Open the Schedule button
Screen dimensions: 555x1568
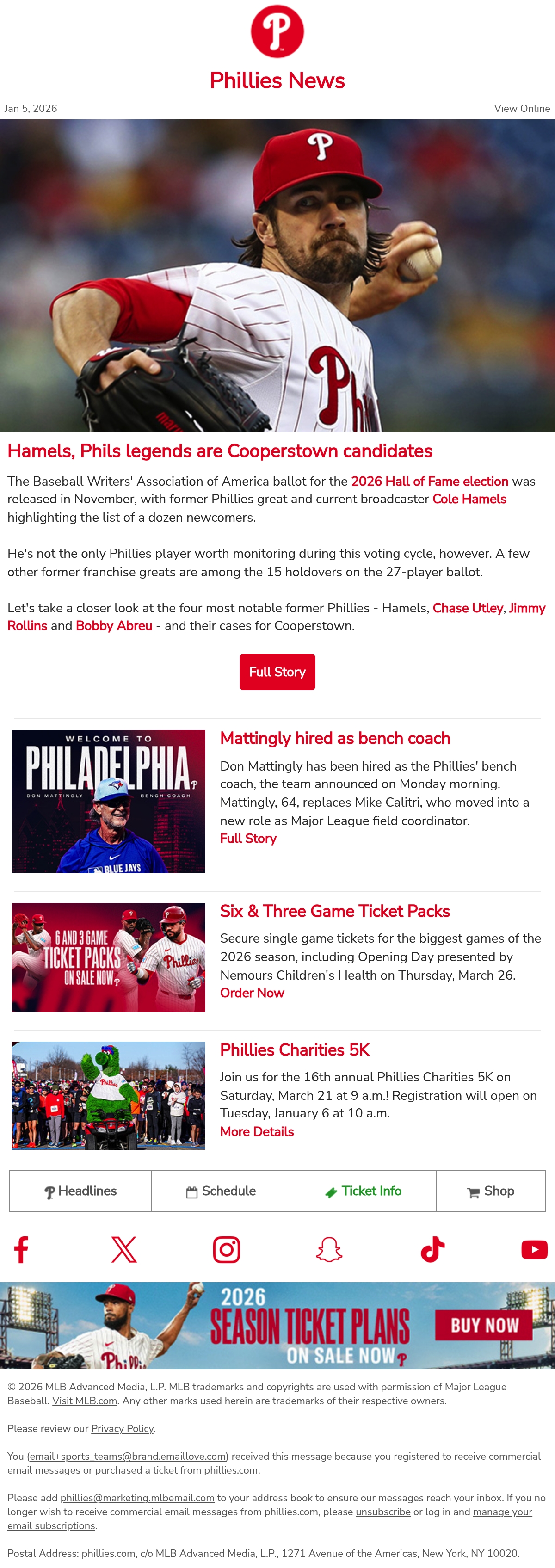[220, 1191]
